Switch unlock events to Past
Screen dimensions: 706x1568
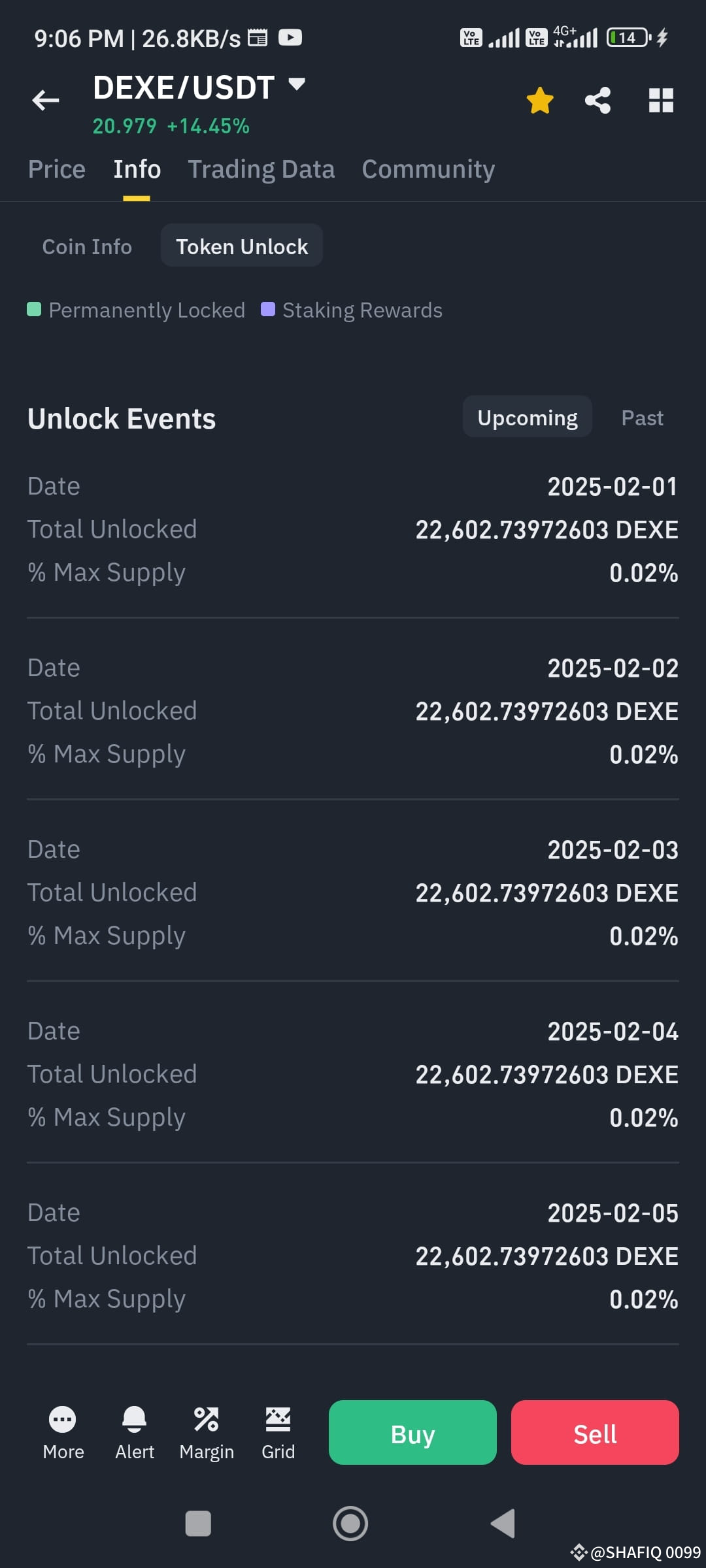pyautogui.click(x=642, y=417)
